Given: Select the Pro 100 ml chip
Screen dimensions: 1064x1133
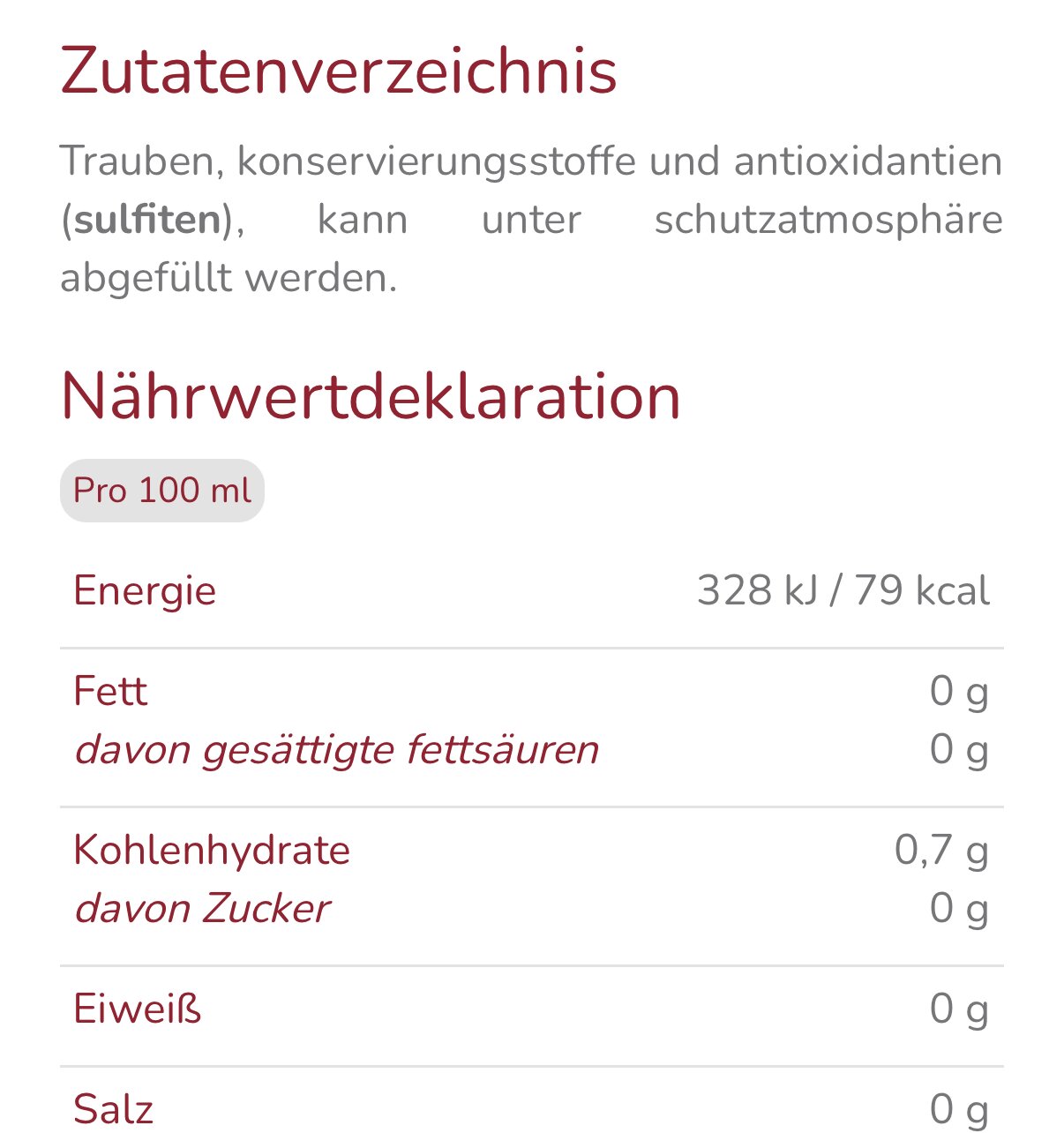Looking at the screenshot, I should [162, 491].
